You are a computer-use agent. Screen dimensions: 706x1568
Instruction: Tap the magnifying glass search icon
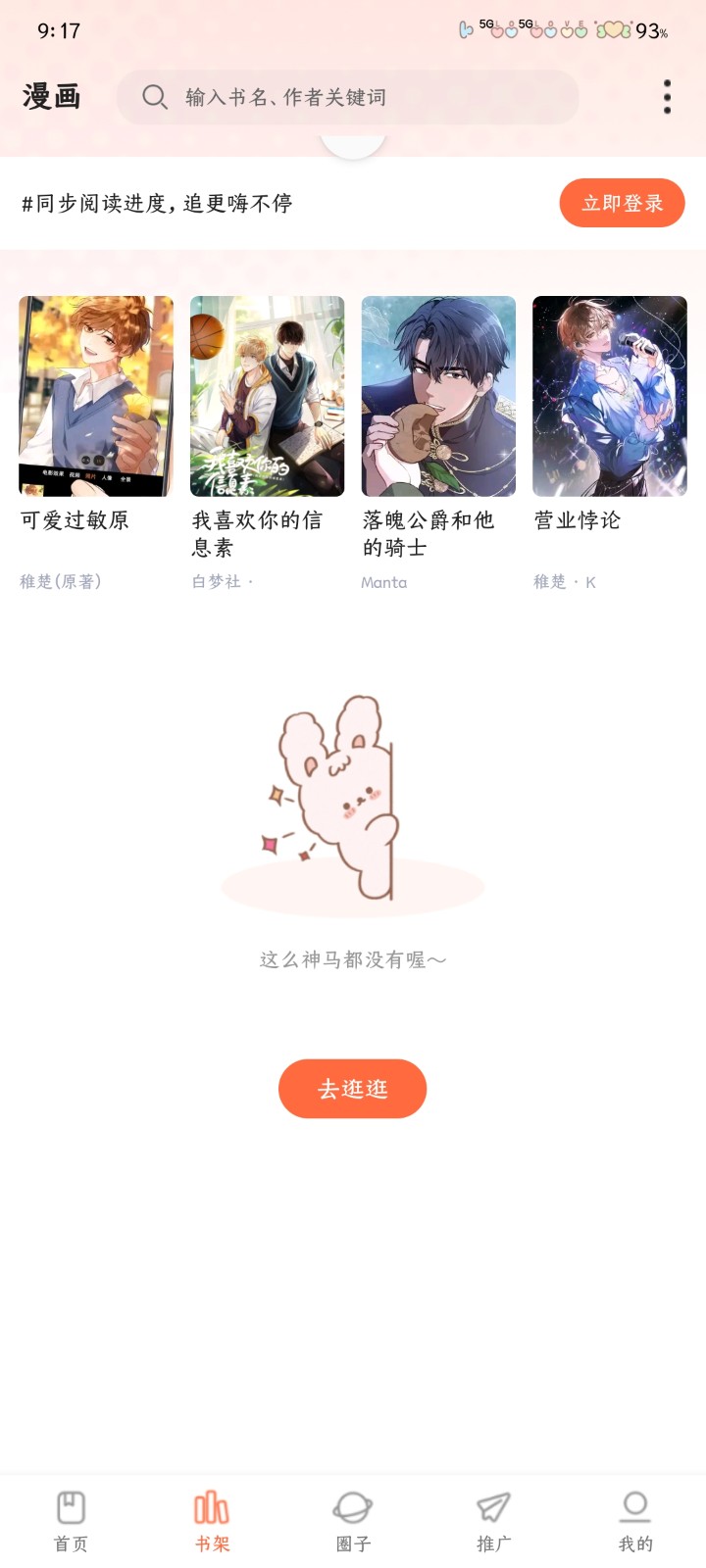click(x=155, y=97)
